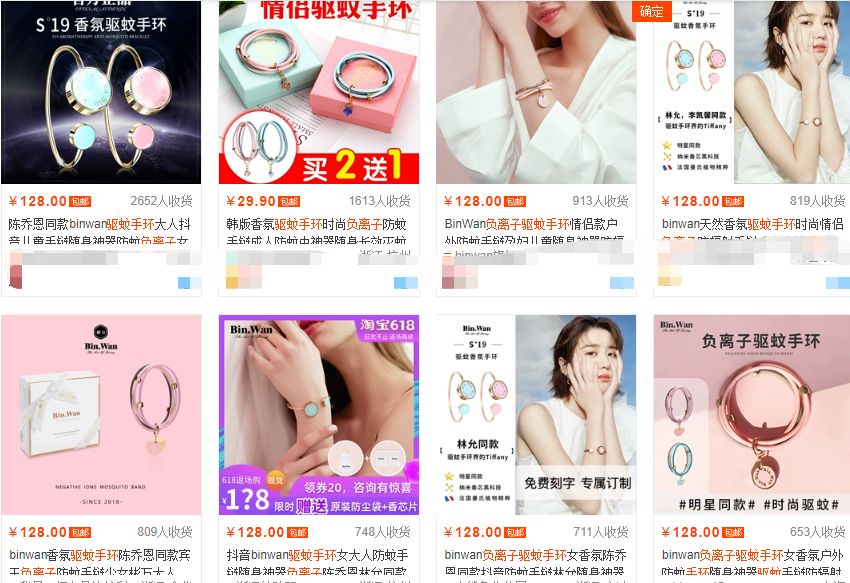Image resolution: width=850 pixels, height=583 pixels.
Task: Tap the 陈乔恩同款binwan驱蚊手环 title link
Action: (x=100, y=225)
